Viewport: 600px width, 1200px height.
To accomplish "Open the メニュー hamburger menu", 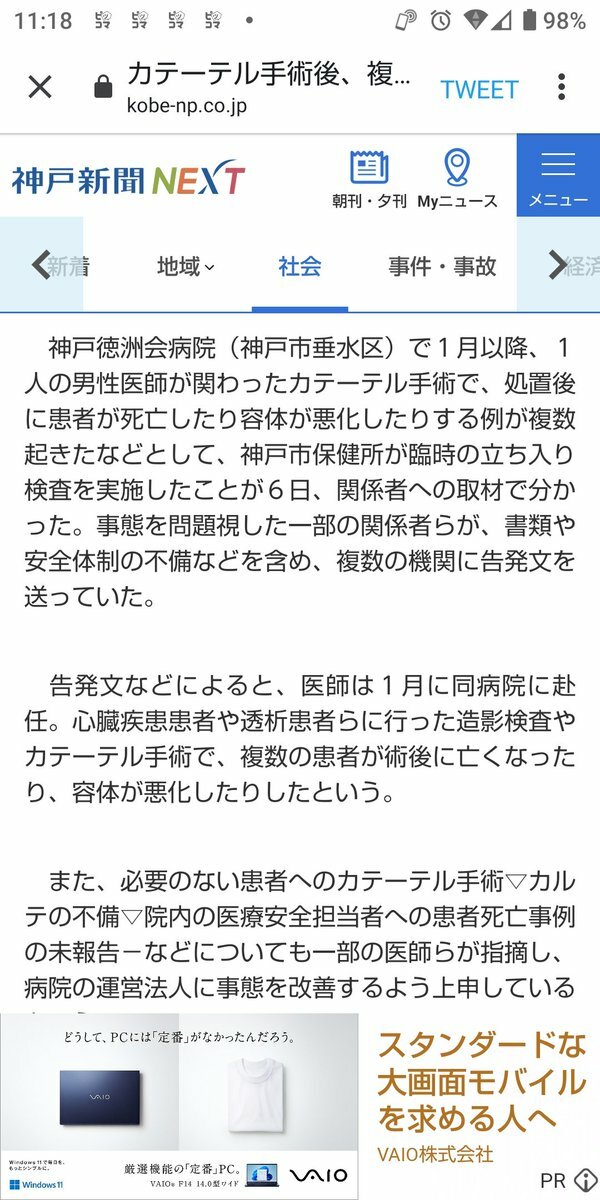I will 558,176.
